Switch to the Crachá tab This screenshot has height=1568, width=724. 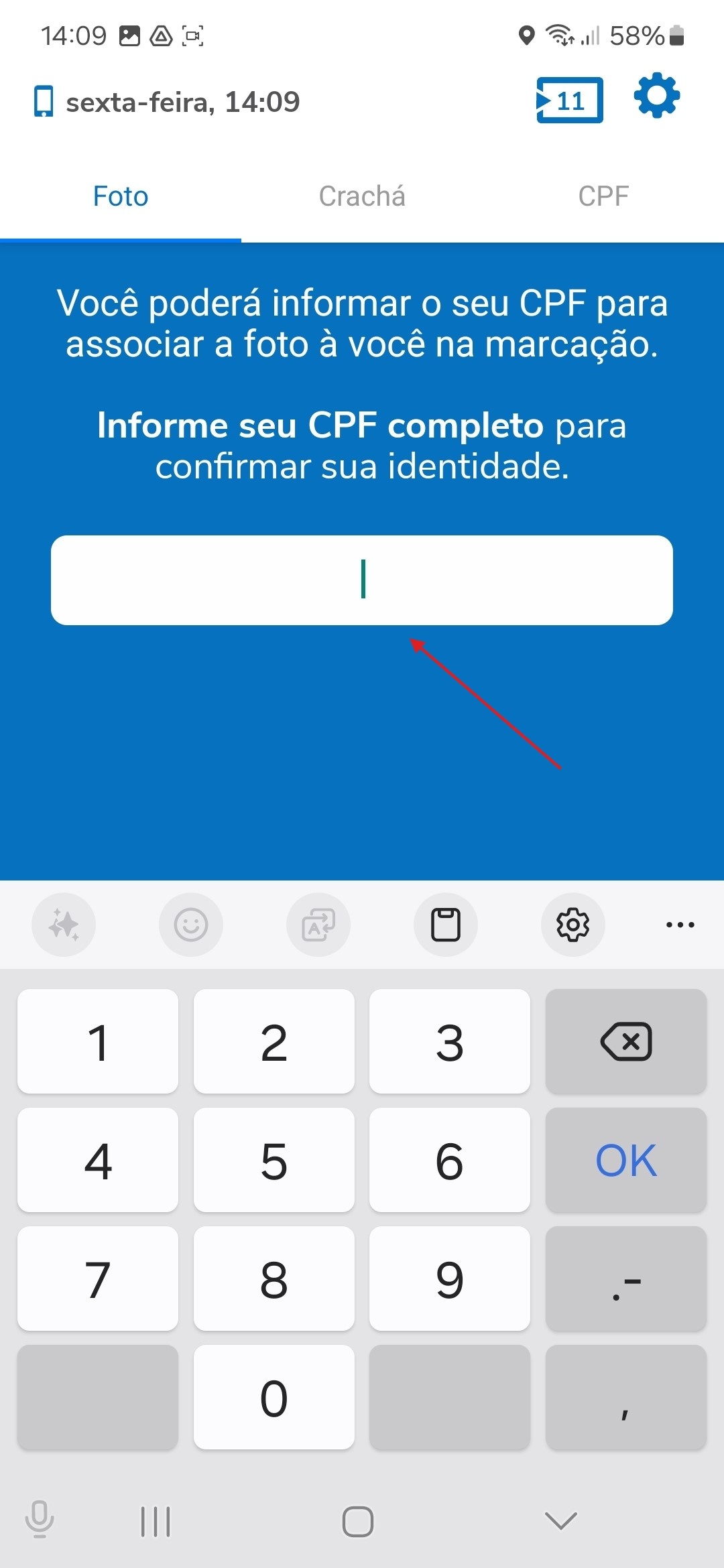point(362,196)
